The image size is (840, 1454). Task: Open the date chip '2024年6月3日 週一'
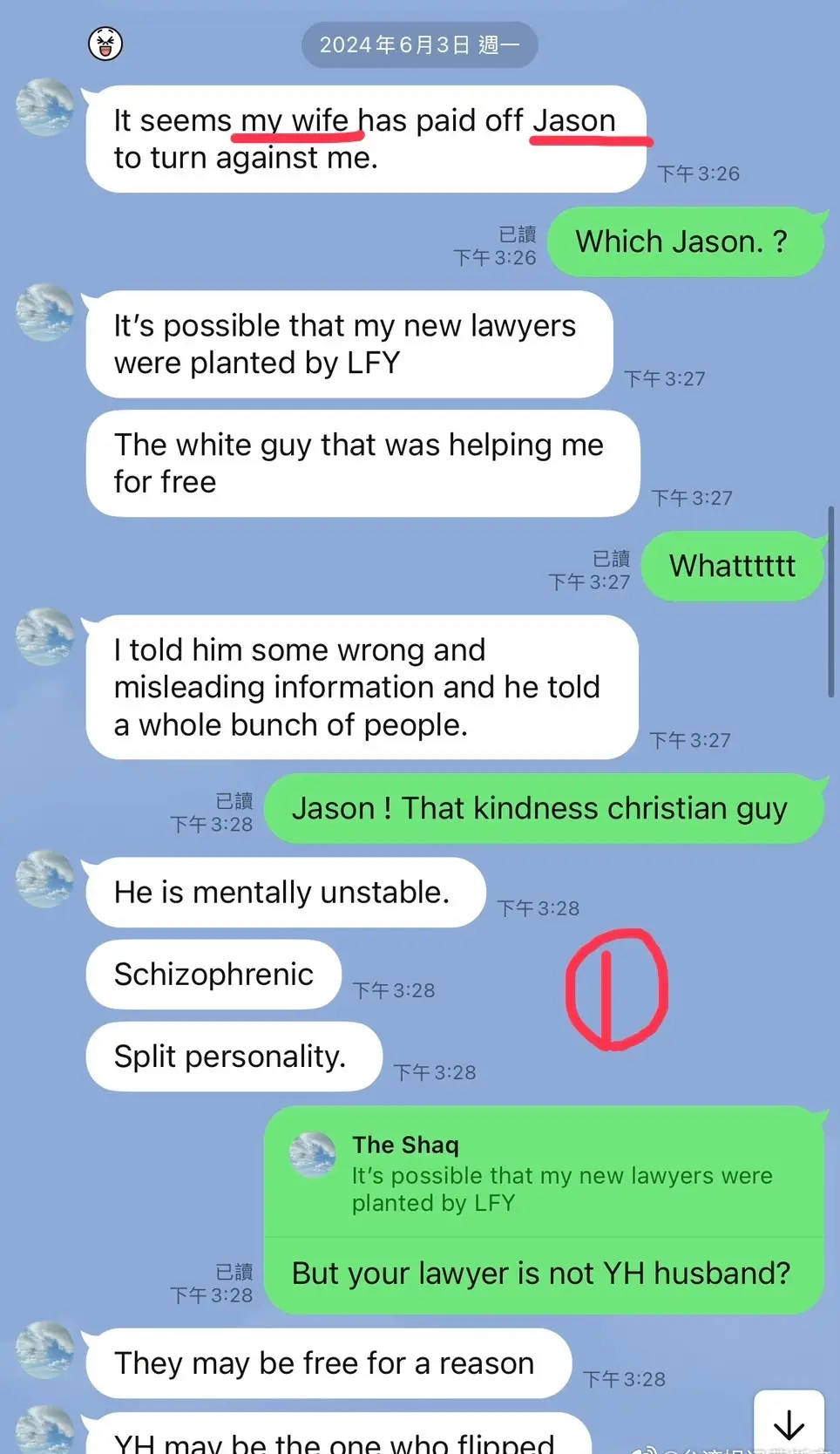pyautogui.click(x=420, y=44)
